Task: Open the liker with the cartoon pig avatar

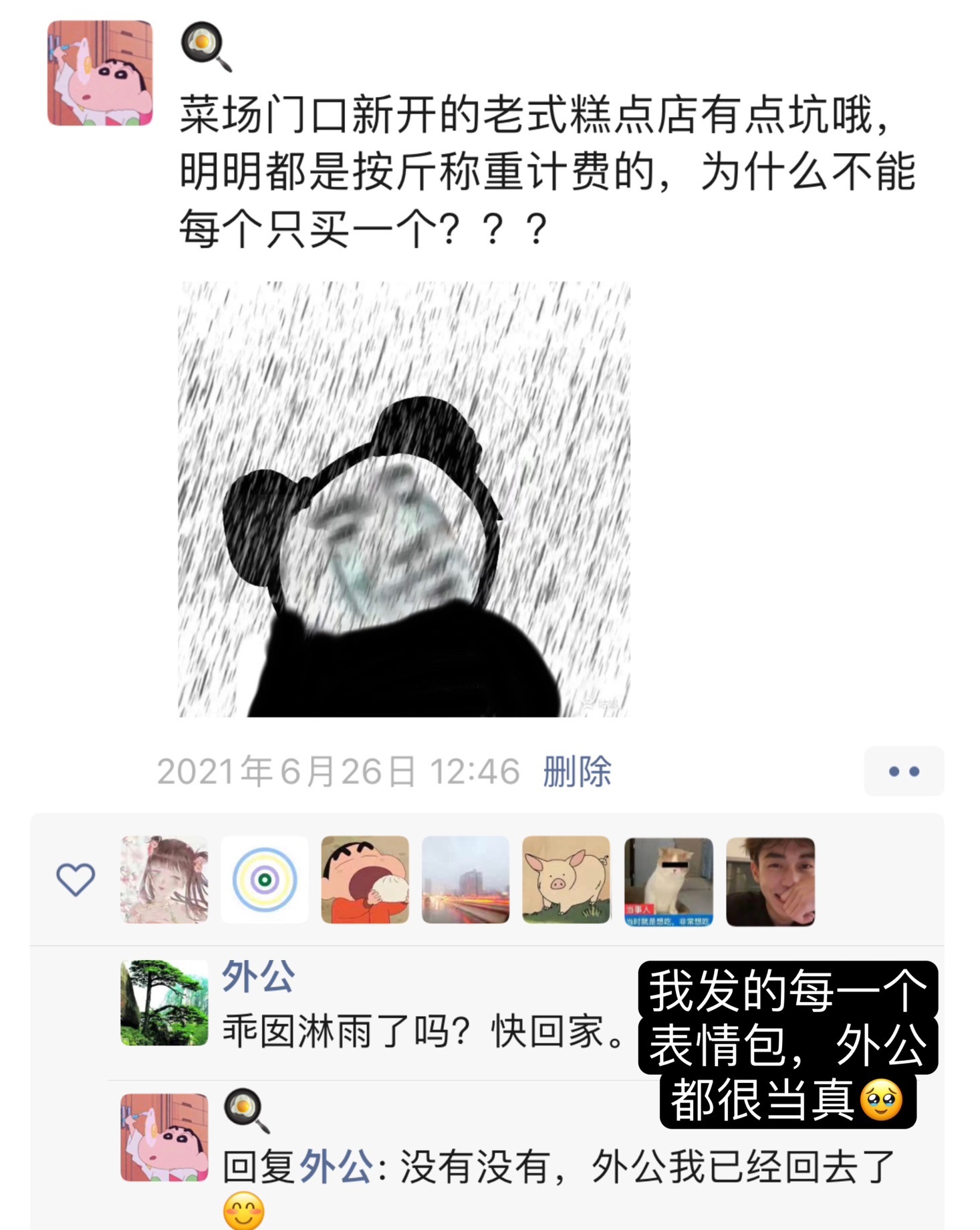Action: 566,880
